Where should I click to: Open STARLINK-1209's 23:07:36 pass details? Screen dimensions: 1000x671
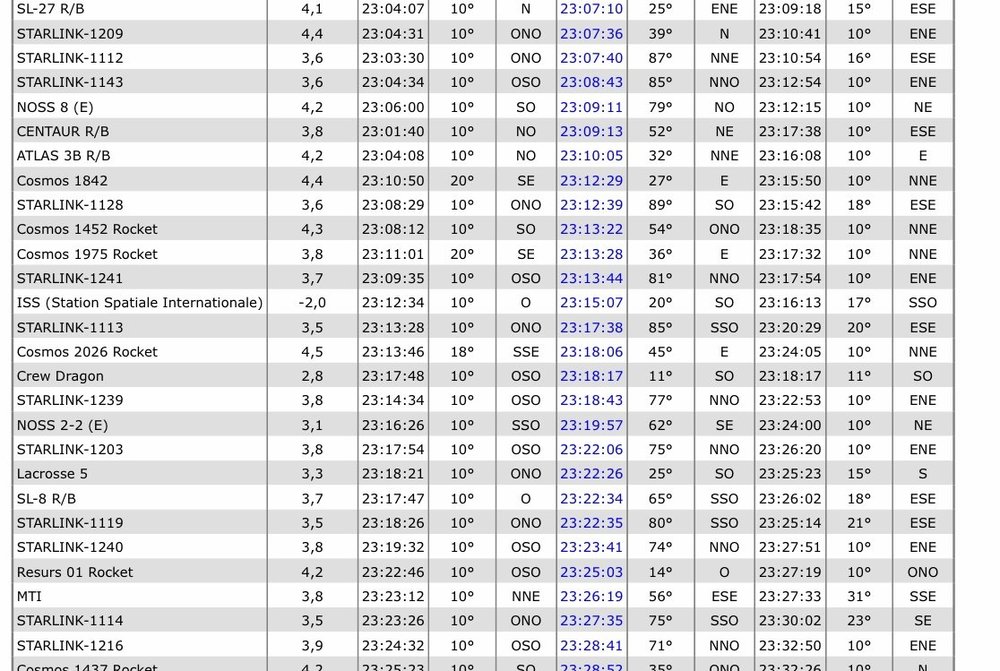[x=591, y=34]
